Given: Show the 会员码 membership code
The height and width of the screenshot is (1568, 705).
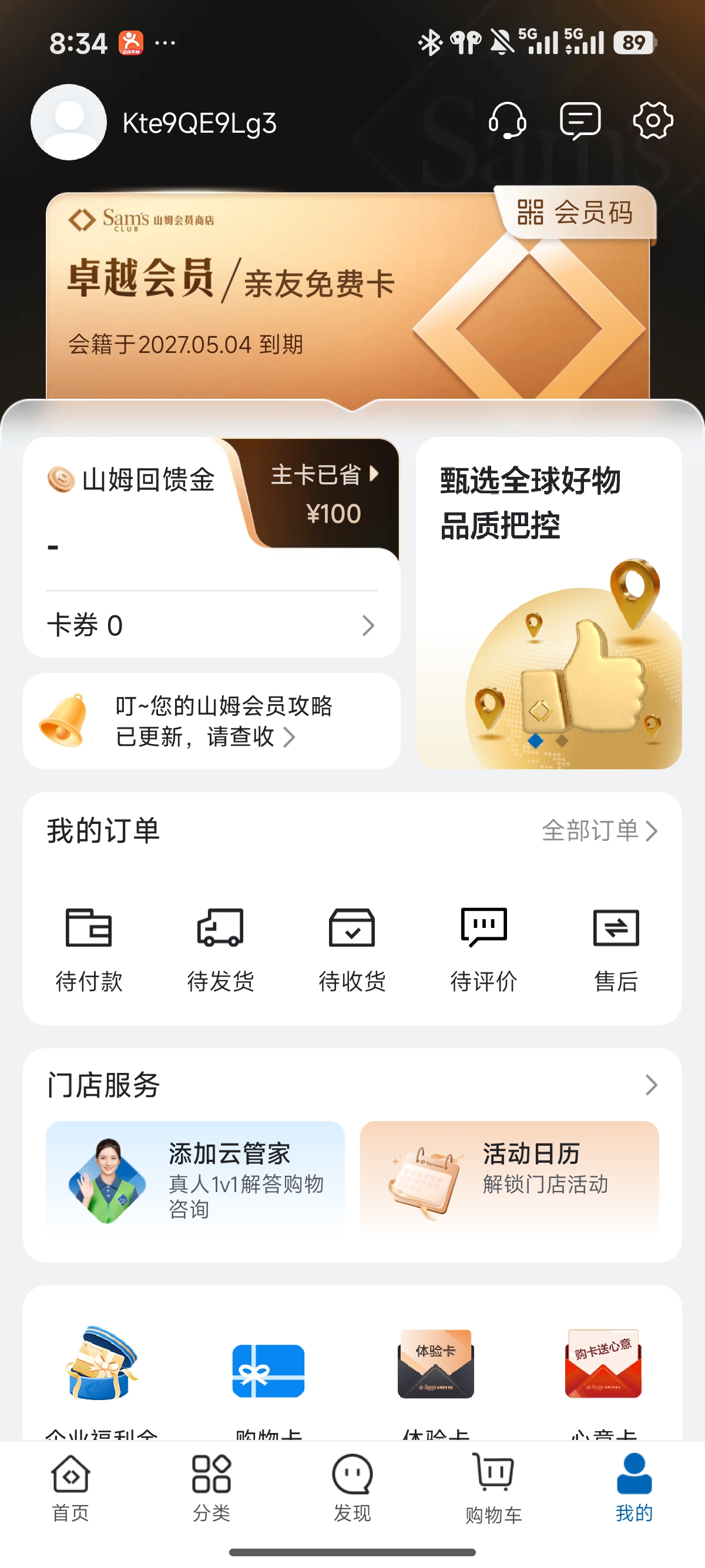Looking at the screenshot, I should coord(575,213).
